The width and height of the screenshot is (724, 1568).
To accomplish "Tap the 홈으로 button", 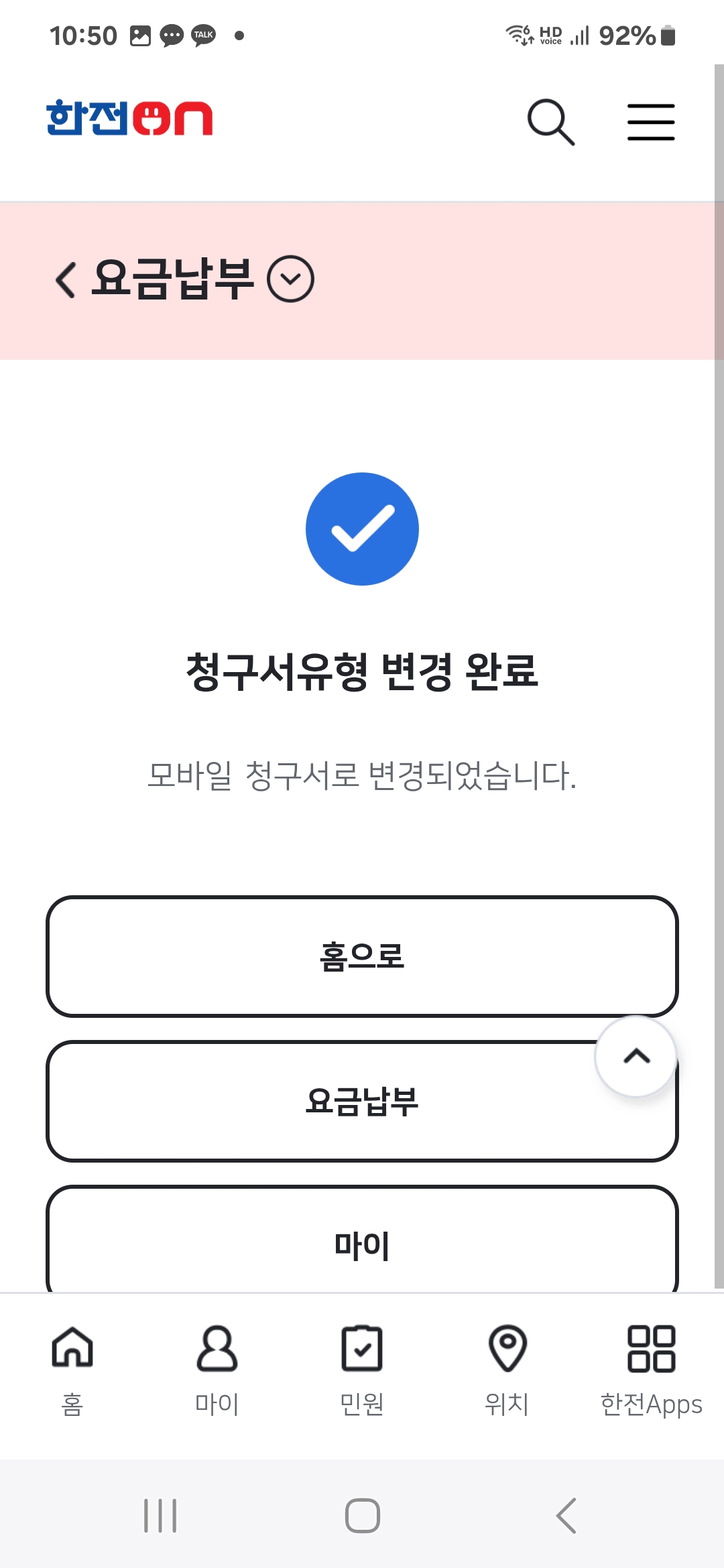I will coord(362,956).
